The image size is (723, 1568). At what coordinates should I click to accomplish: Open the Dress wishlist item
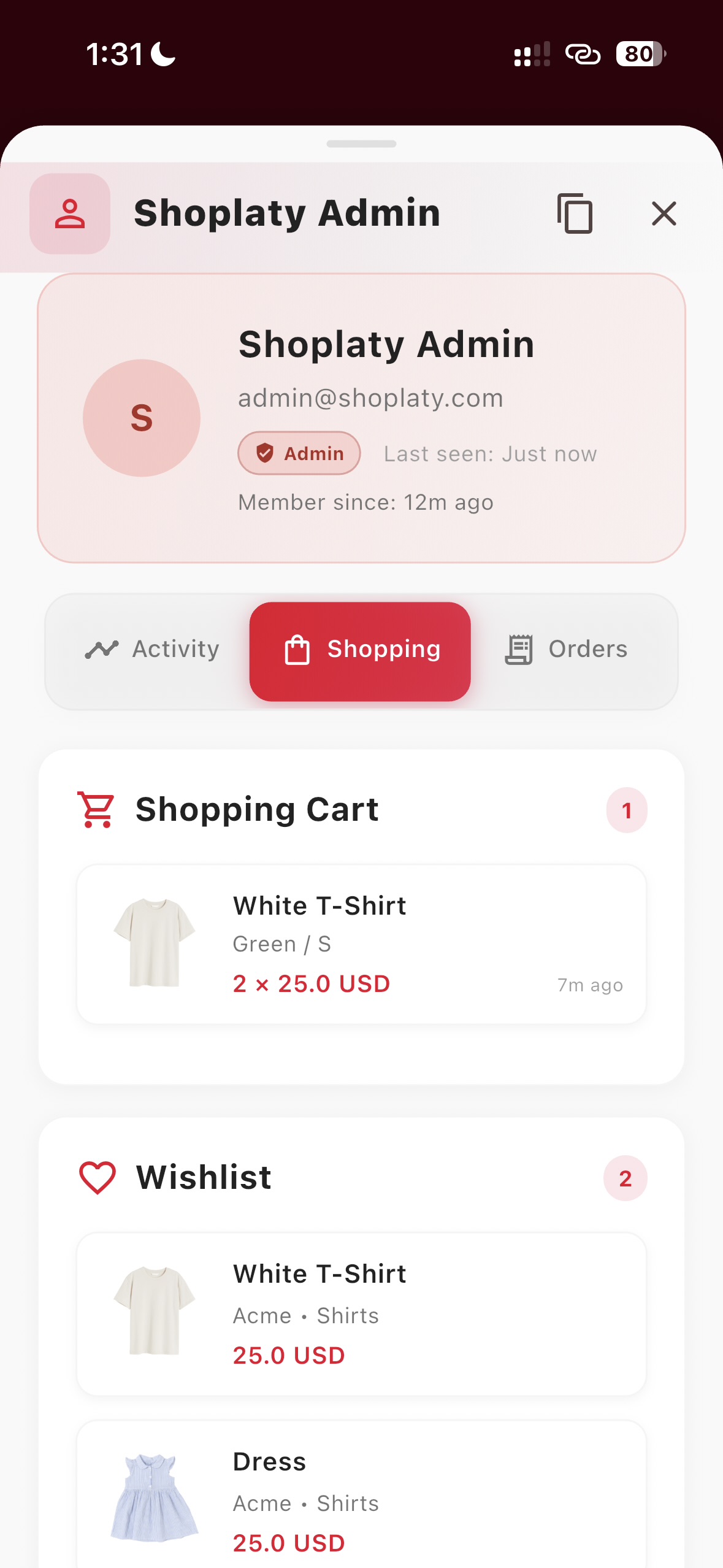pos(361,1500)
